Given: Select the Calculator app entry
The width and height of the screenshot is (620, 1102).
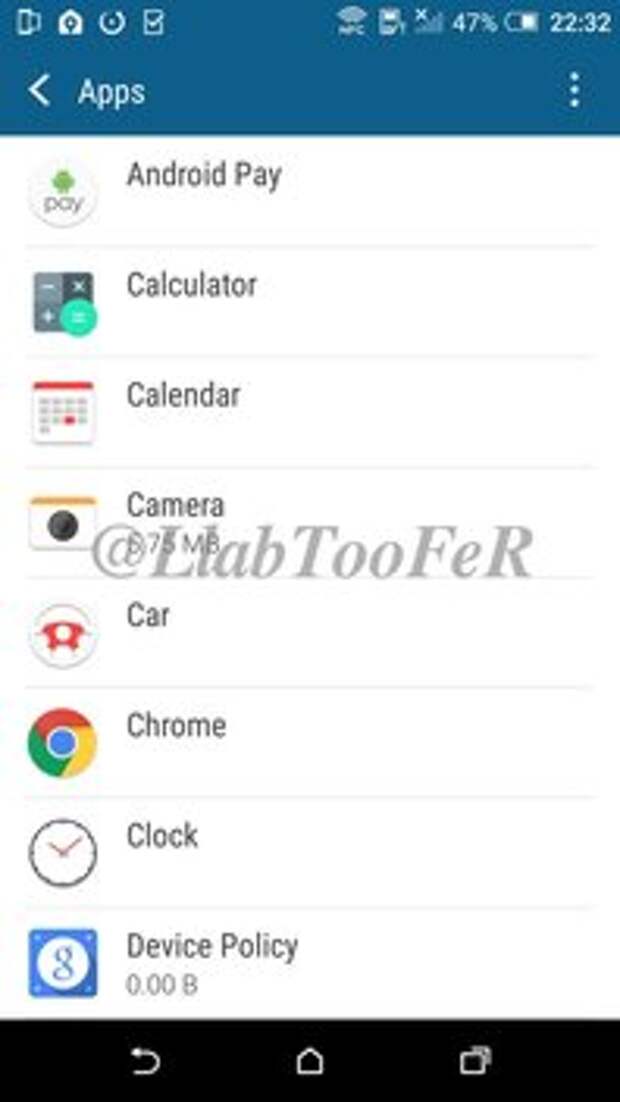Looking at the screenshot, I should (x=310, y=302).
